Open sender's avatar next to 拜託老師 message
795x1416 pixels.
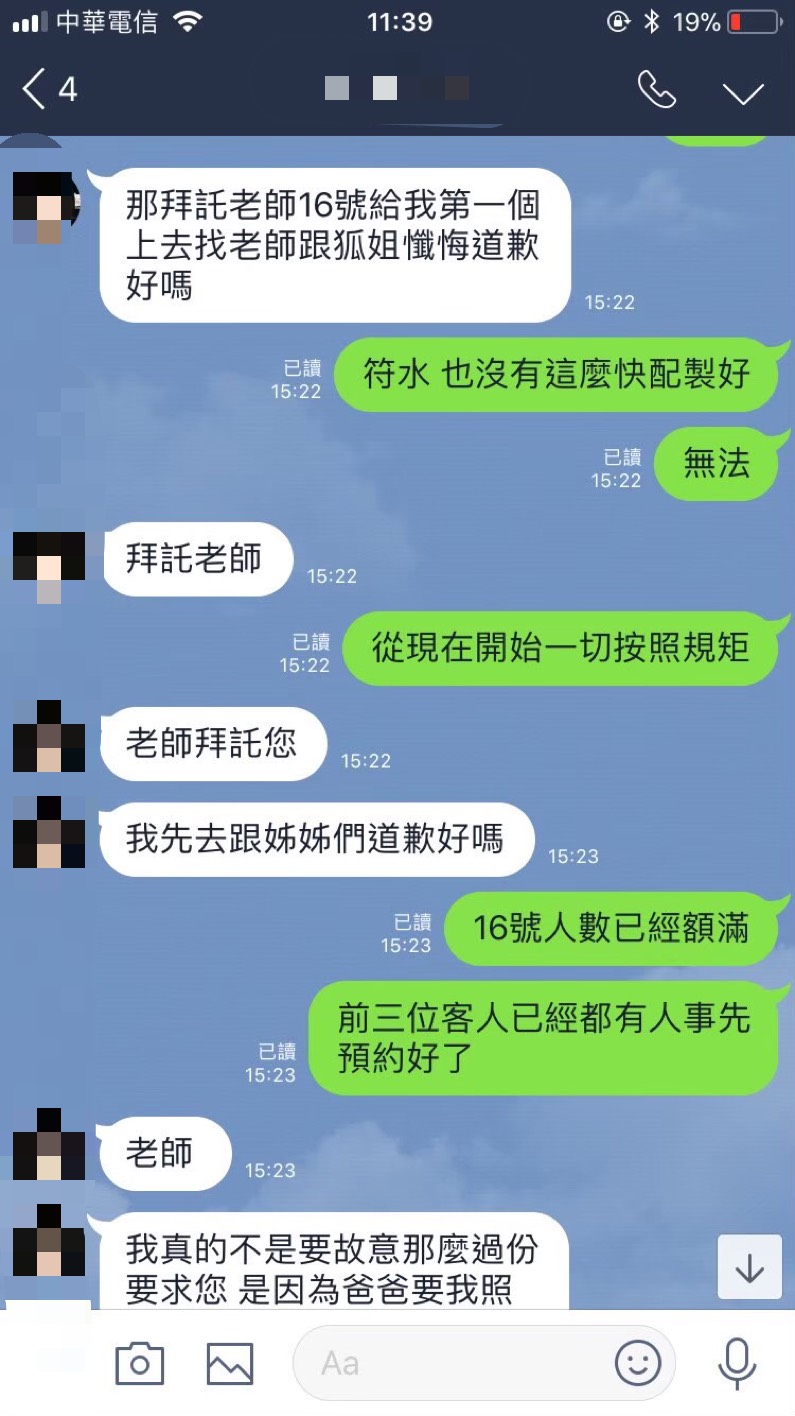48,564
